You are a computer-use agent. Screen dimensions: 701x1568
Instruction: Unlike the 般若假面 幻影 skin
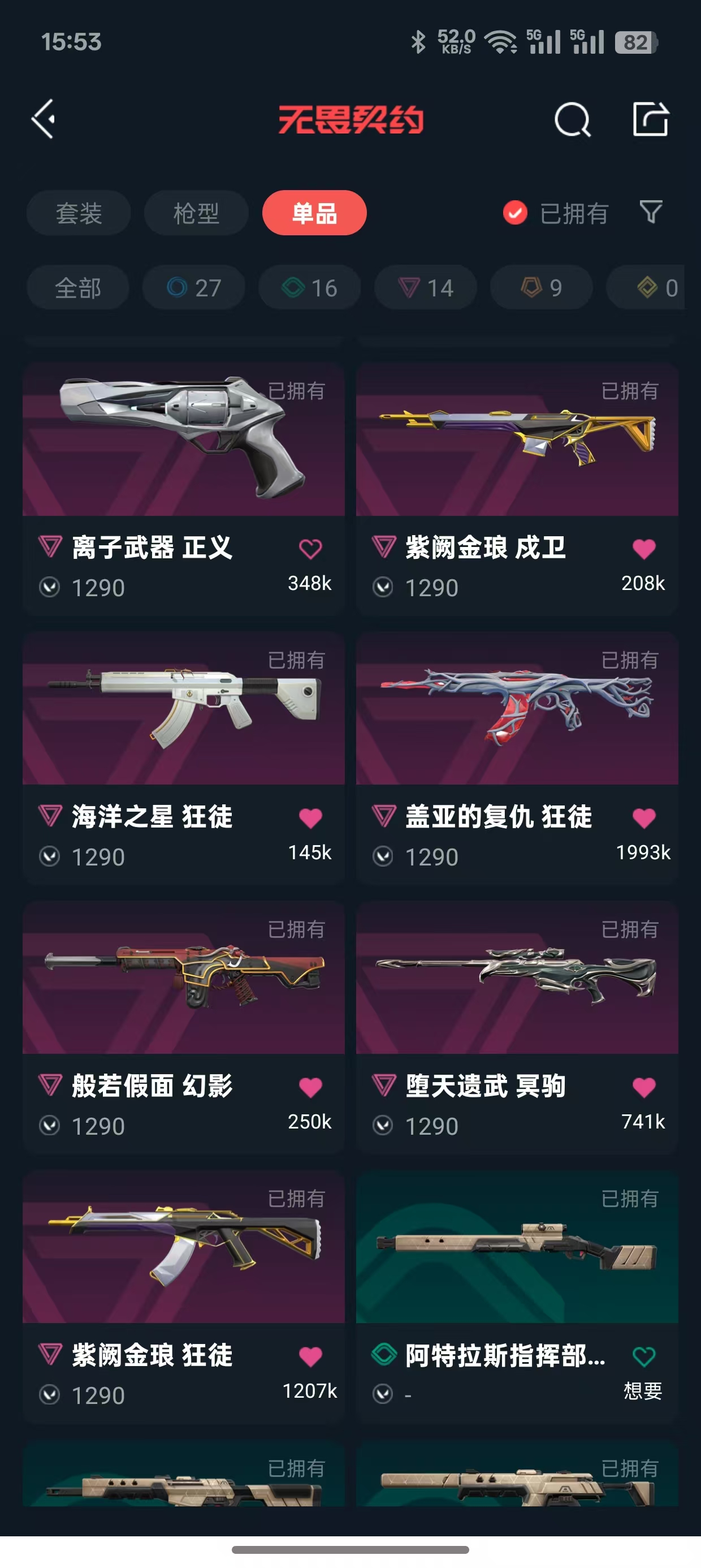tap(310, 1087)
